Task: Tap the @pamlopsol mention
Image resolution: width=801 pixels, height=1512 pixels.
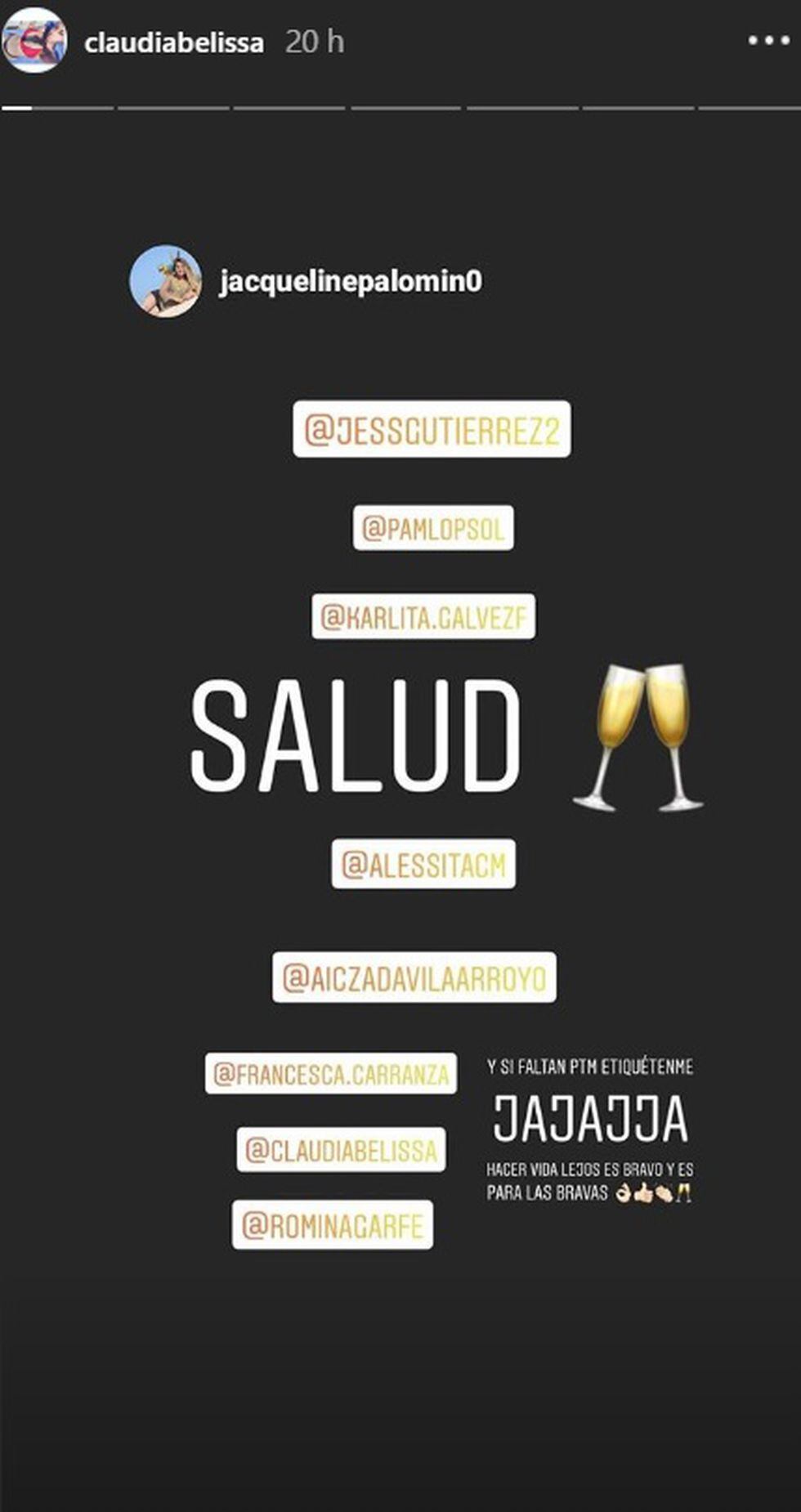Action: 433,528
